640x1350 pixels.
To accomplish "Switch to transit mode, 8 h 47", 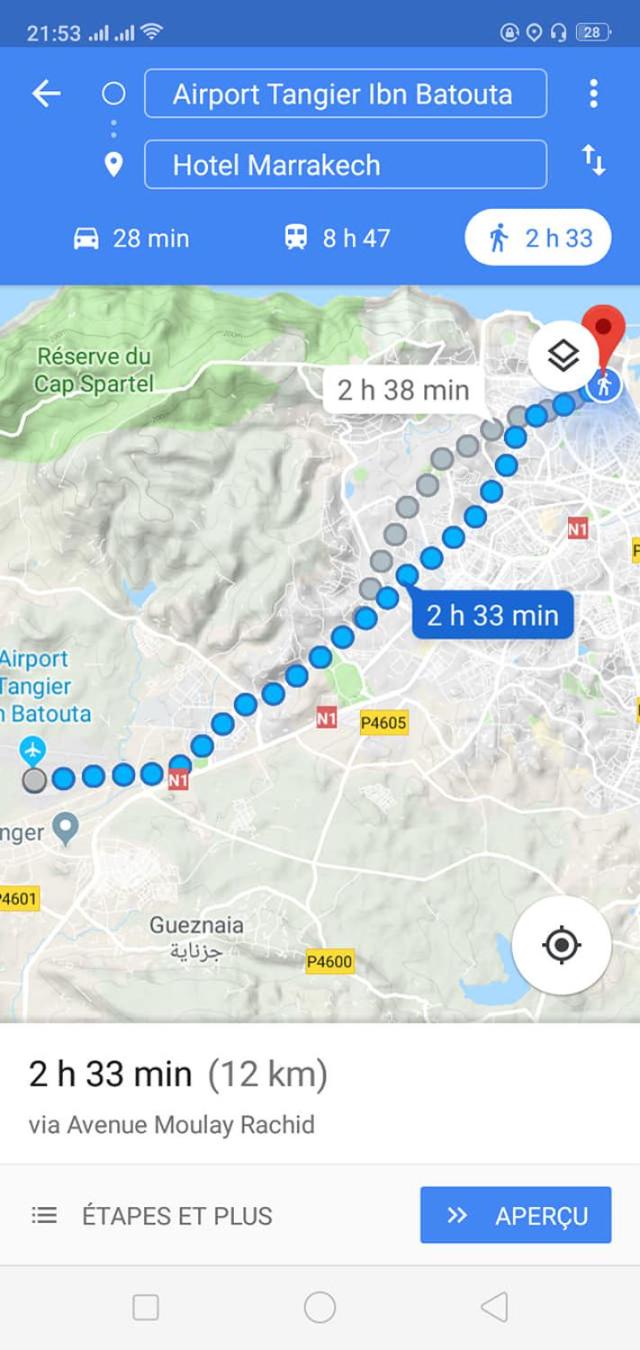I will (x=337, y=238).
